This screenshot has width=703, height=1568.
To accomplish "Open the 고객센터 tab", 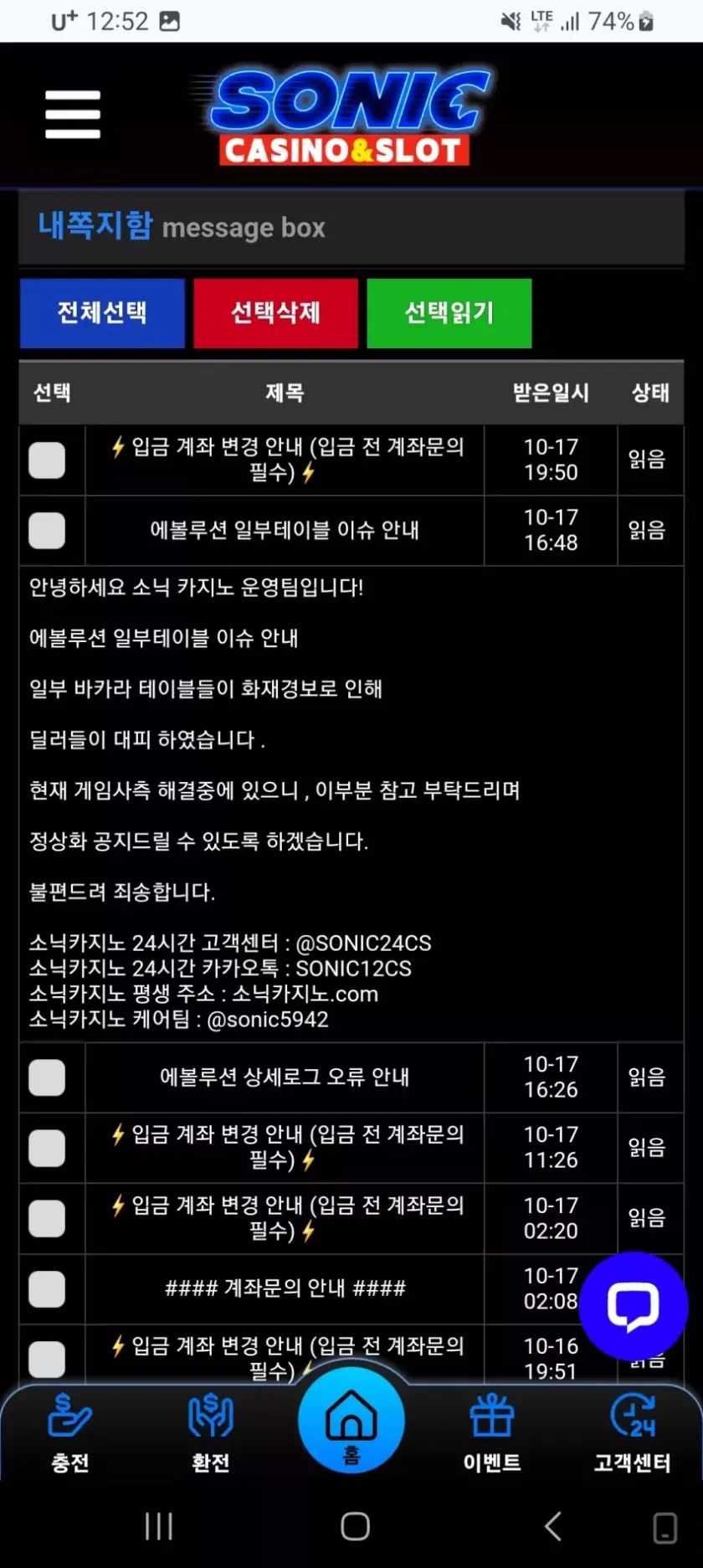I will tap(632, 1433).
